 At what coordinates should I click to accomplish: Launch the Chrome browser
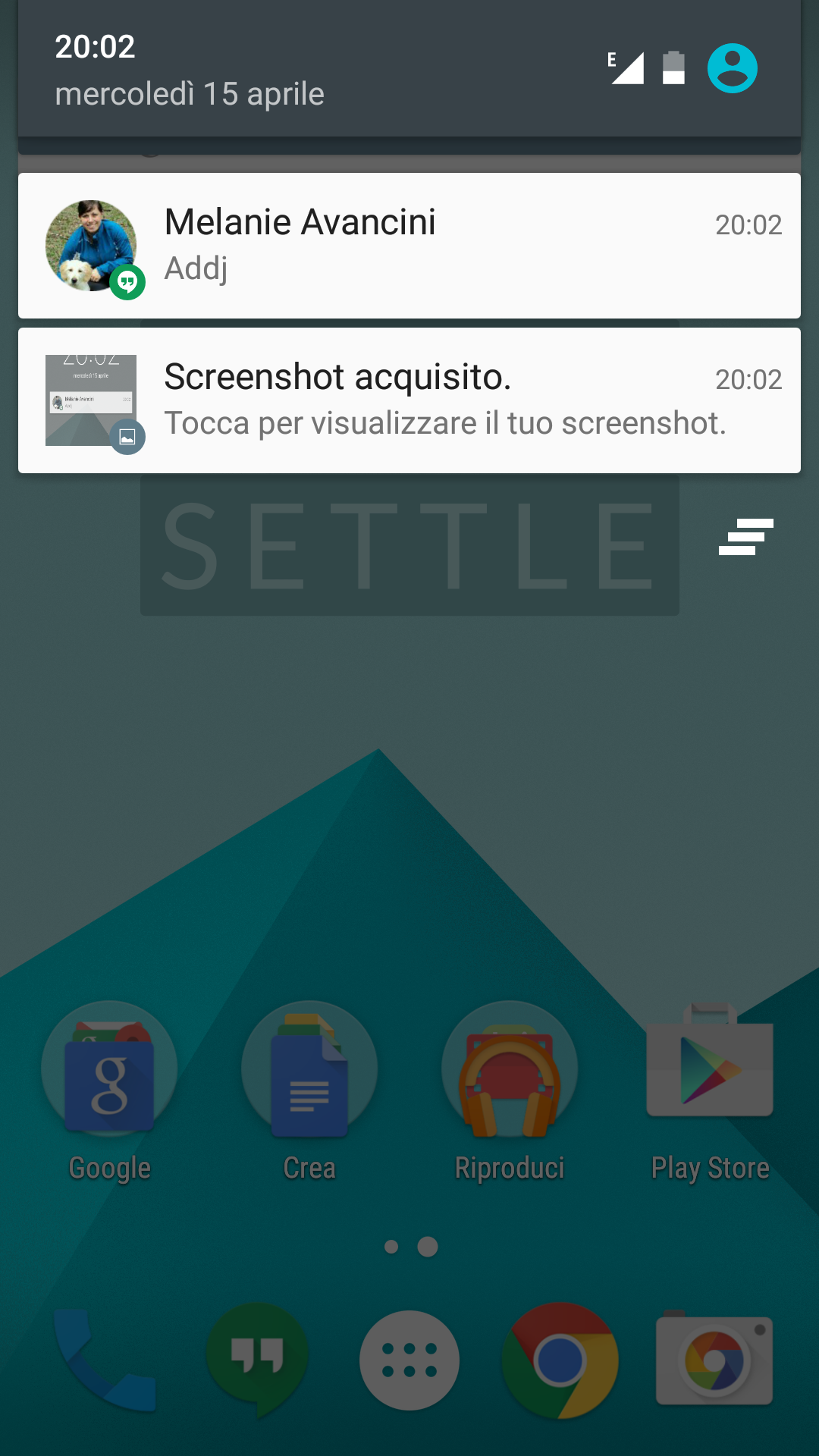pyautogui.click(x=560, y=1360)
